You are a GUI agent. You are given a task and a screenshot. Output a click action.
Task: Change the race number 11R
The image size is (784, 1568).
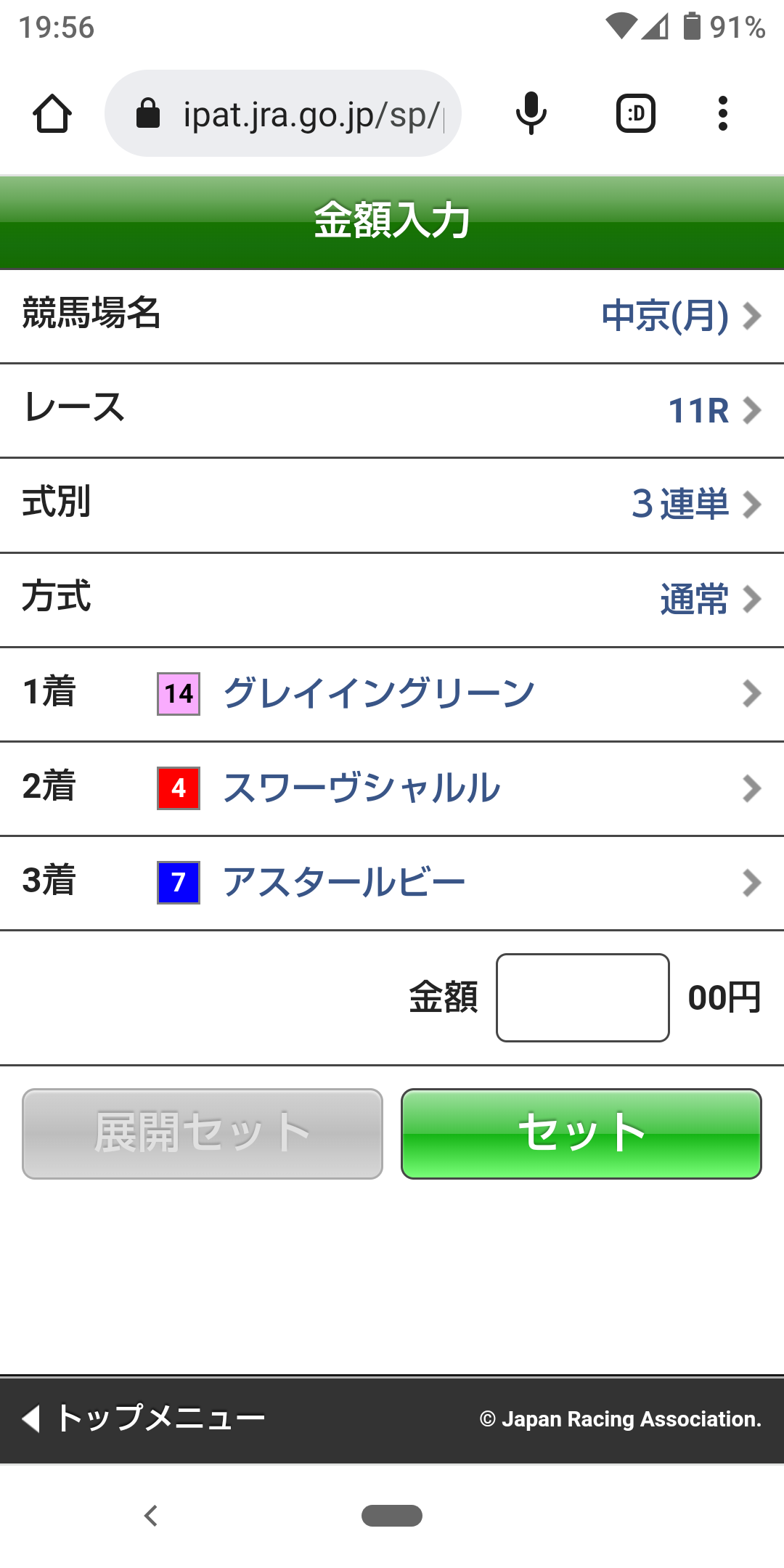click(713, 410)
